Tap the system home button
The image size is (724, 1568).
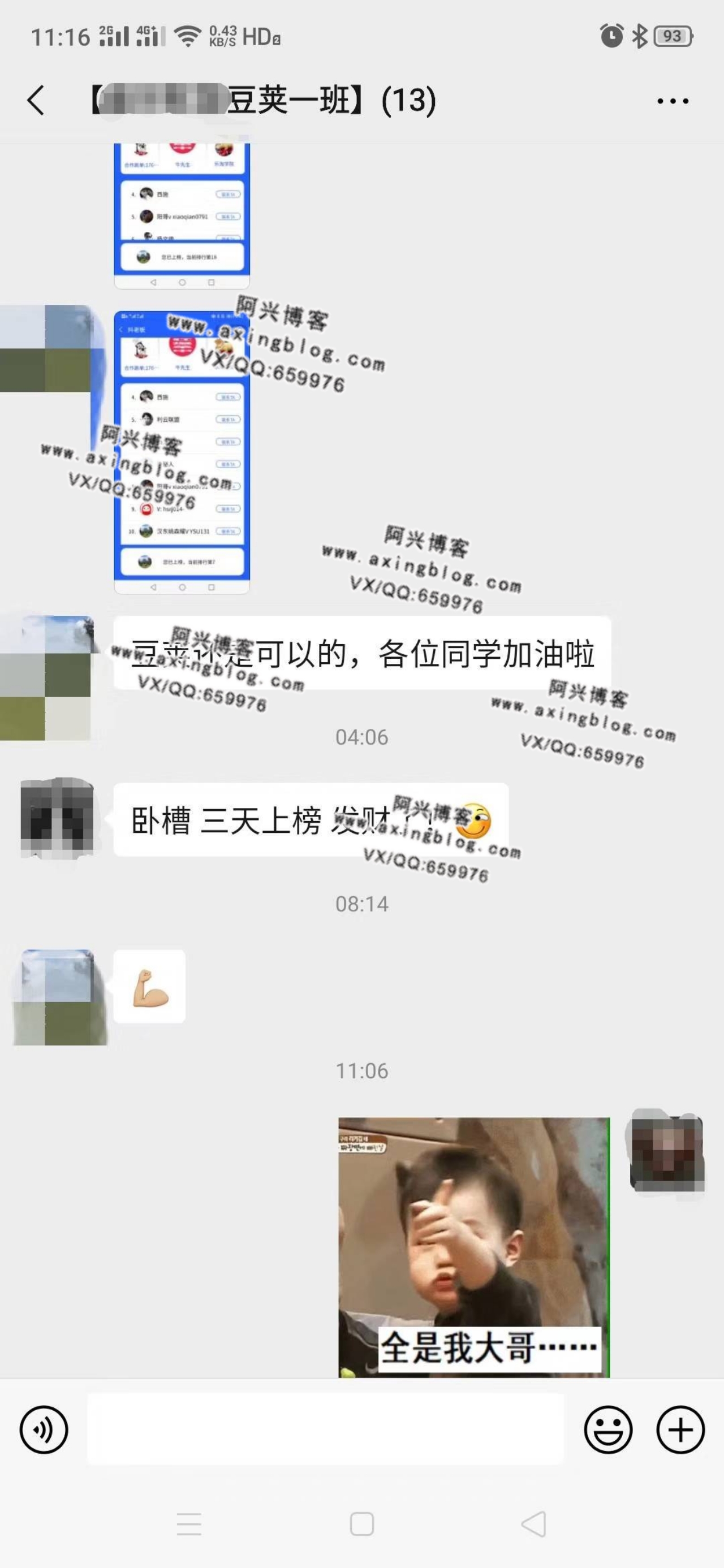[x=361, y=1524]
